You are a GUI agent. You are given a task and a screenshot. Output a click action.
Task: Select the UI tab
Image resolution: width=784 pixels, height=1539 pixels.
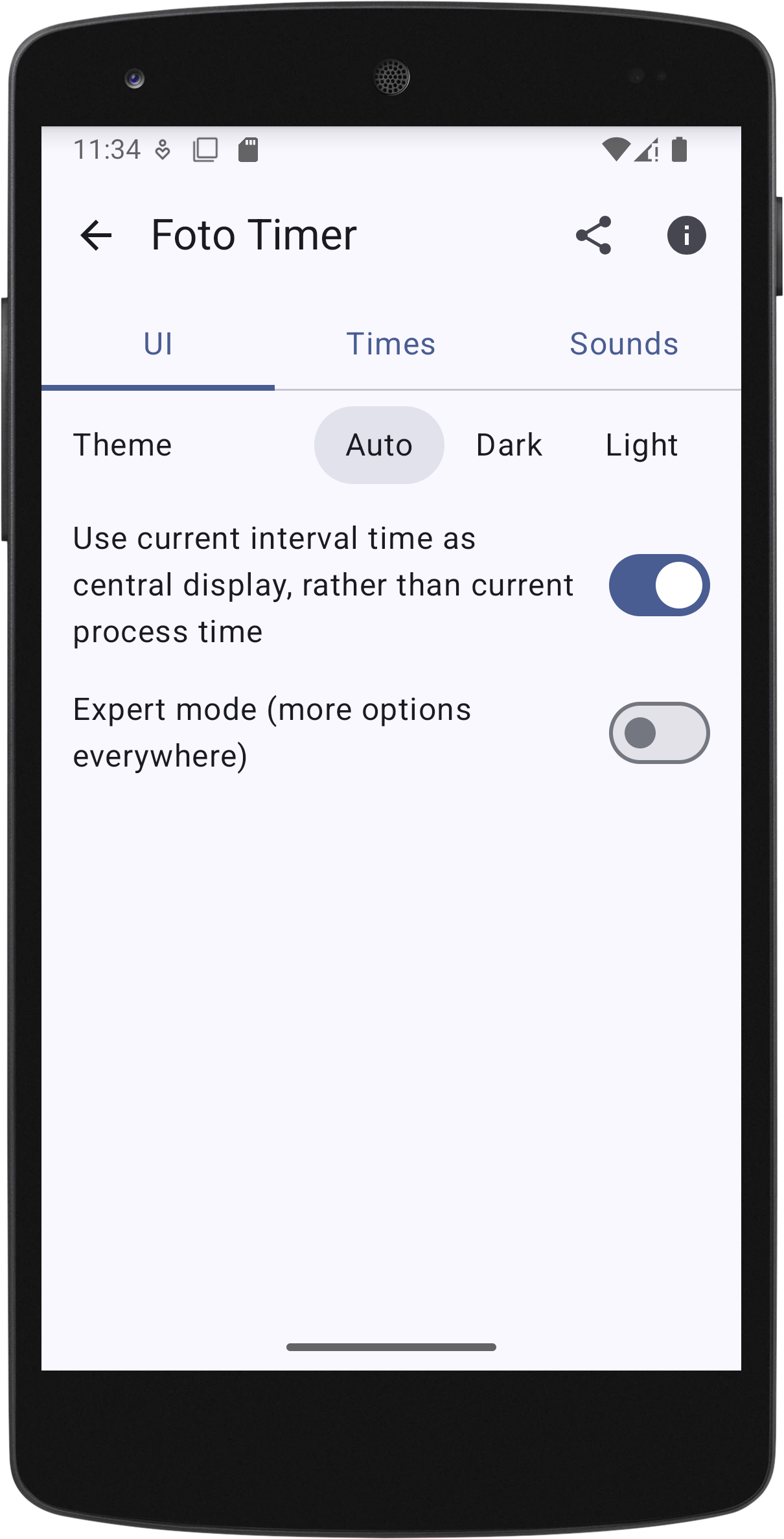click(x=158, y=344)
